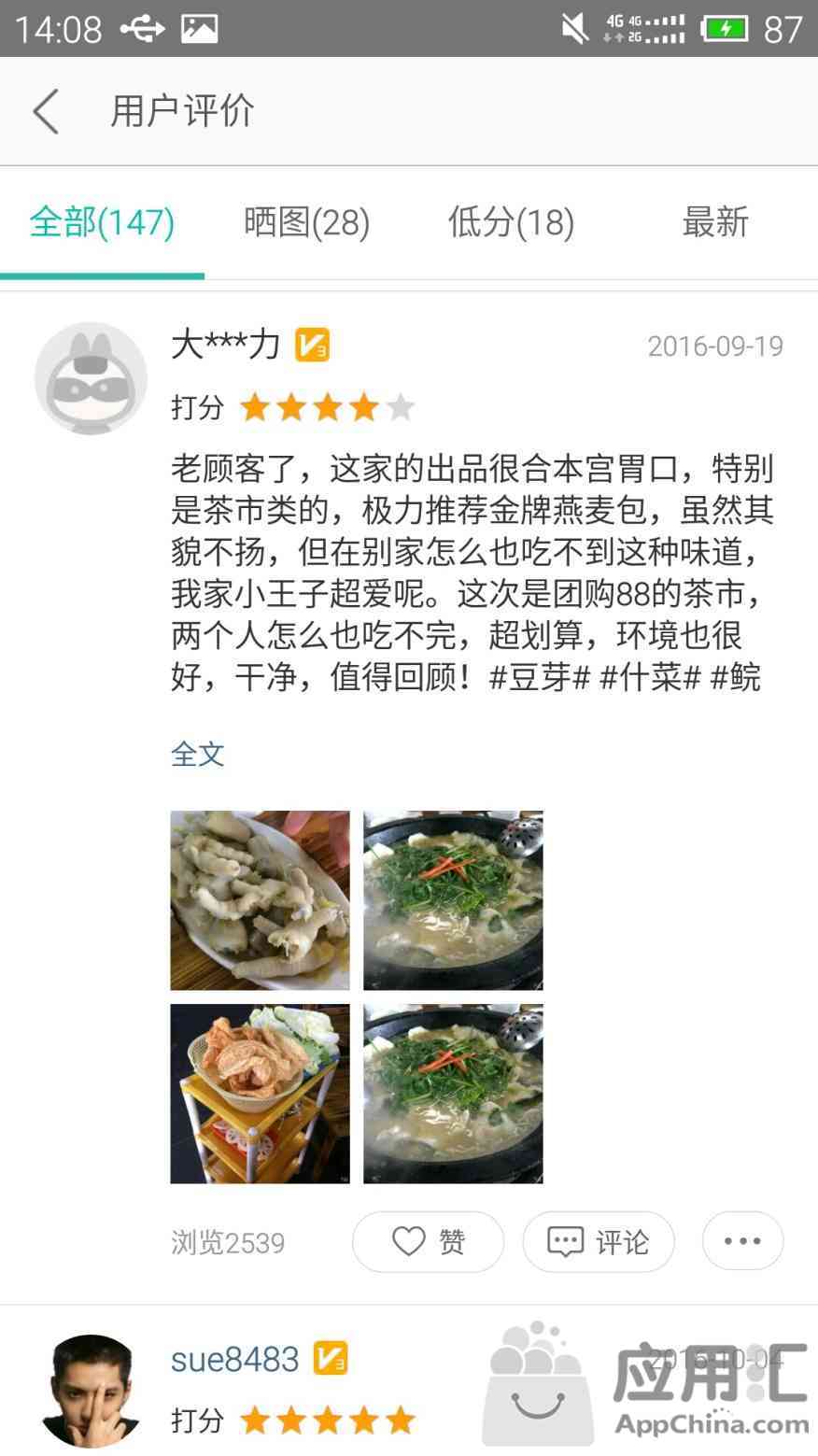Switch to 全部(147) tab

pyautogui.click(x=102, y=223)
